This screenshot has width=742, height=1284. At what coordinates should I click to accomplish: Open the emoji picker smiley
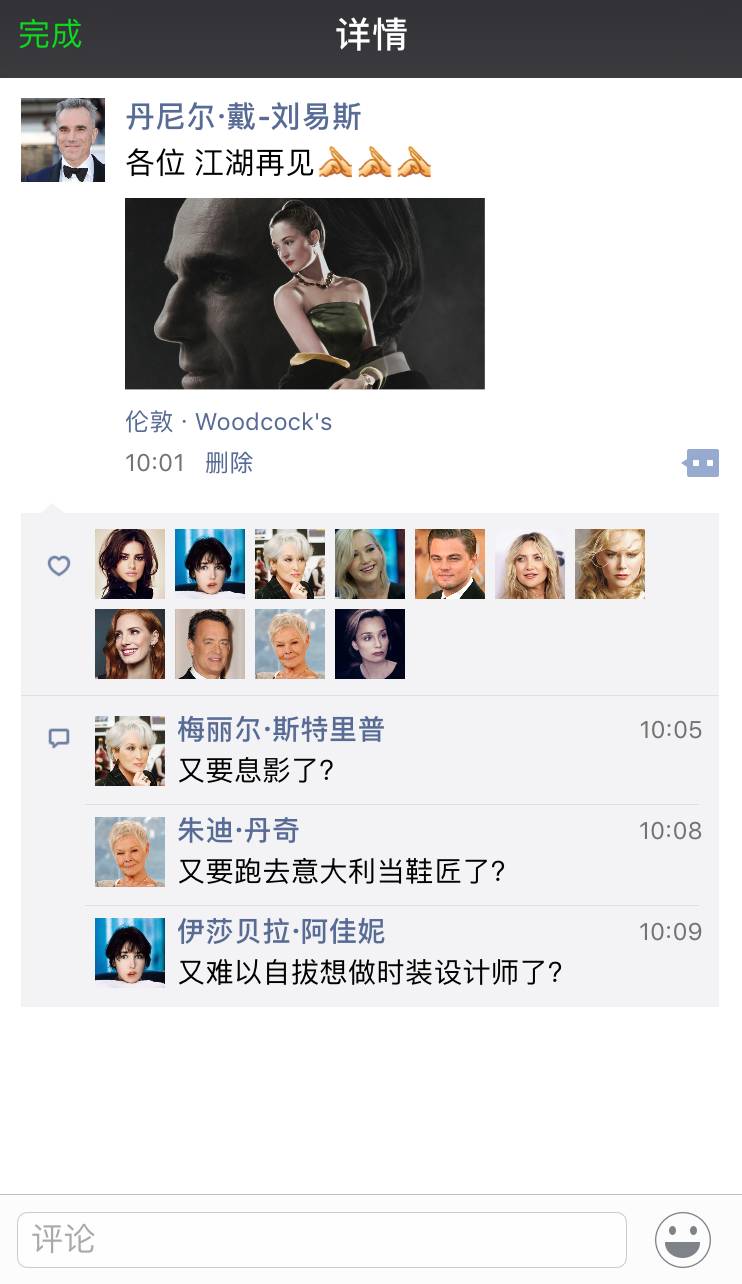(x=683, y=1240)
